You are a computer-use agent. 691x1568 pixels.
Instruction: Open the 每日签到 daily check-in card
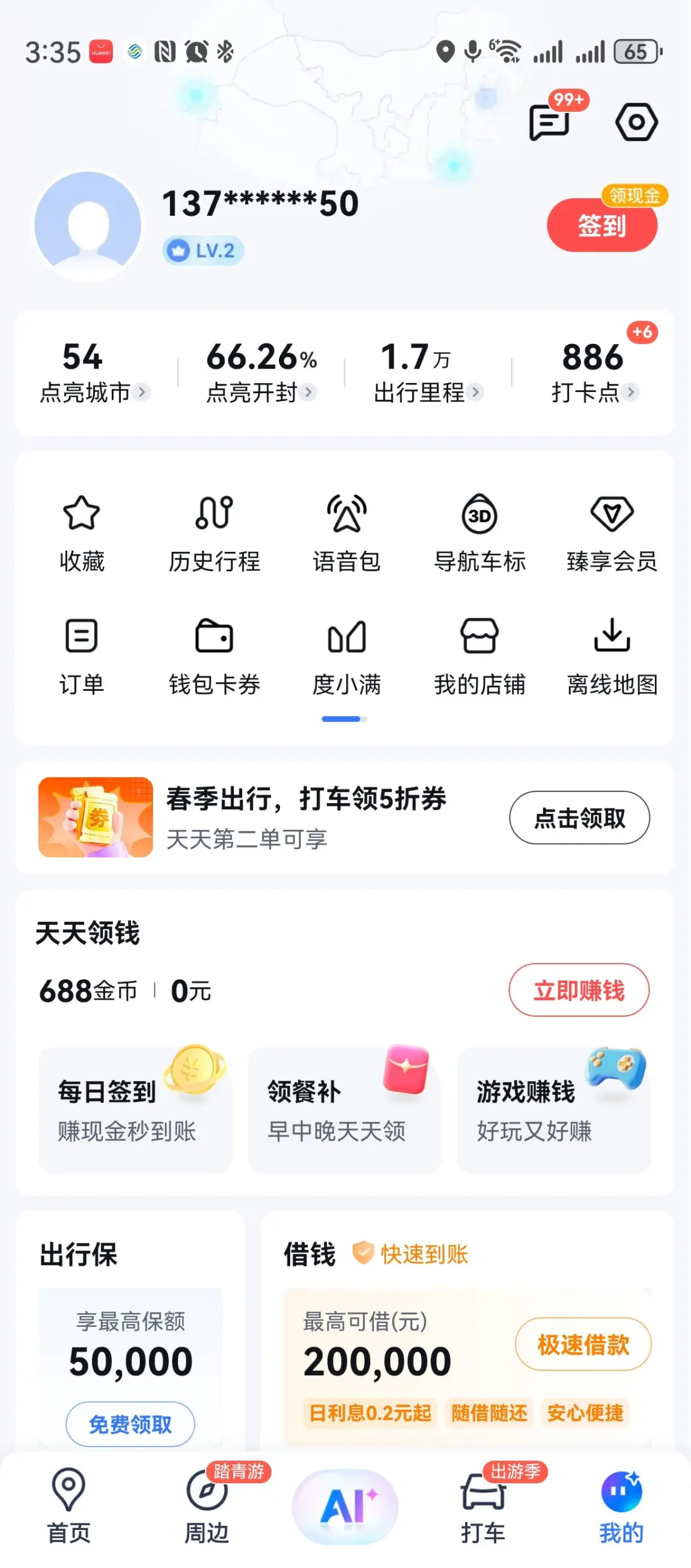[x=135, y=1110]
